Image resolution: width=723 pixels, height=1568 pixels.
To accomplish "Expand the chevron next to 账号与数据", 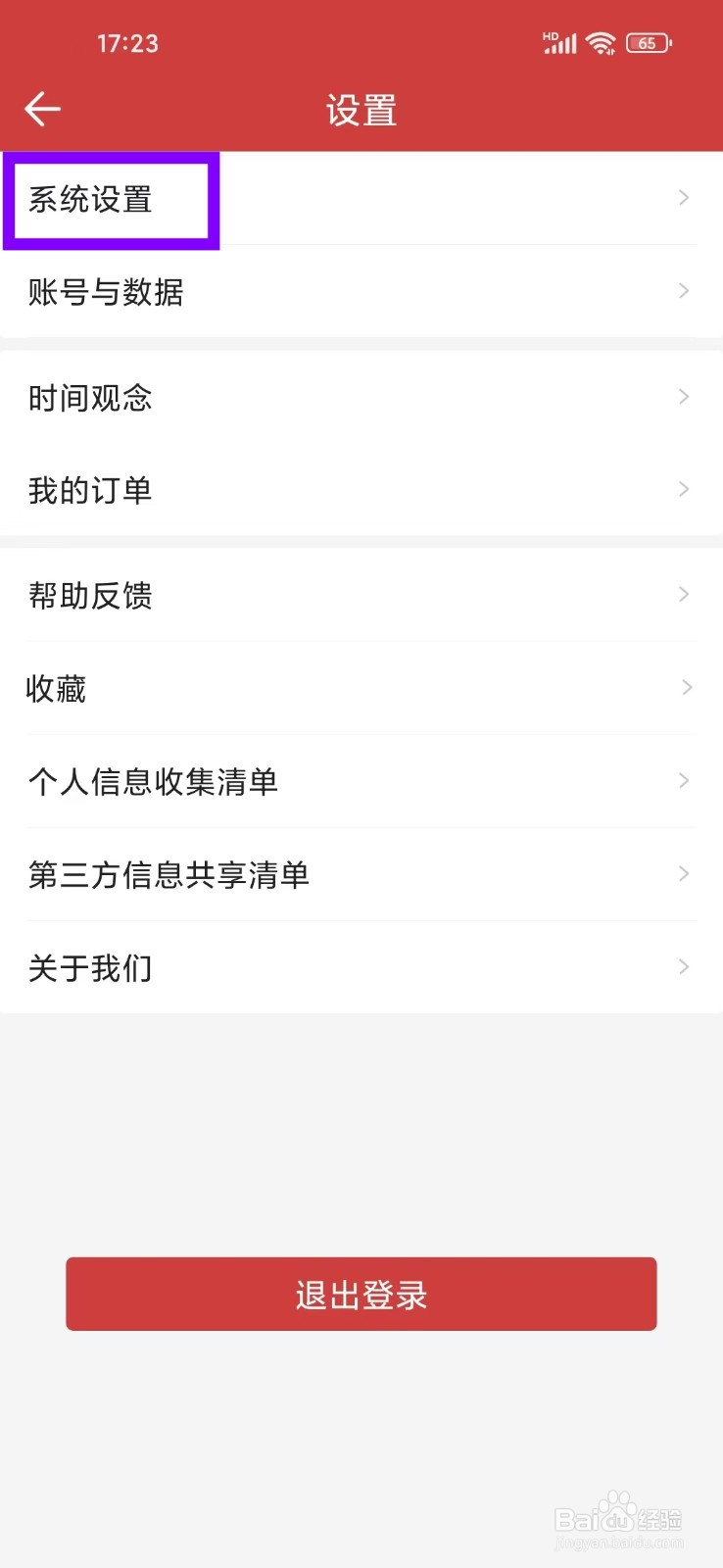I will tap(683, 290).
